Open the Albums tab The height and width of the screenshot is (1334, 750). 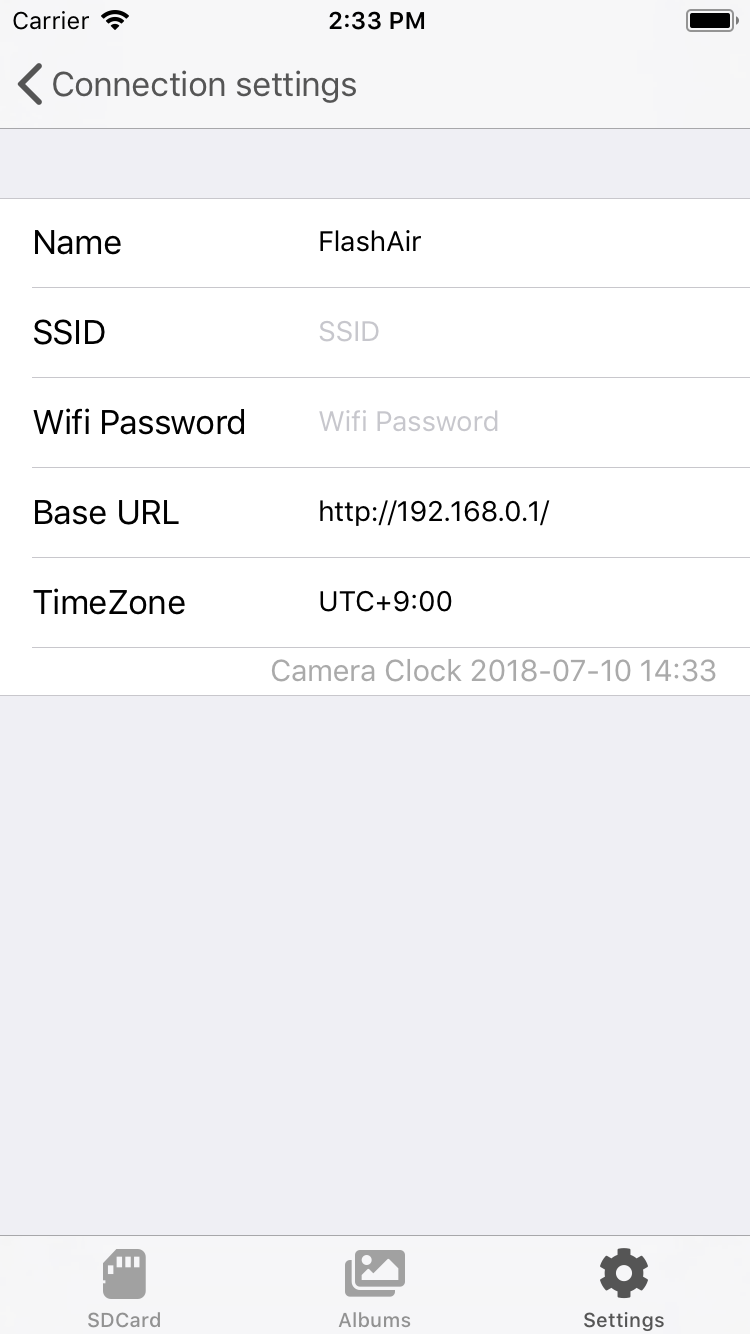pos(375,1287)
